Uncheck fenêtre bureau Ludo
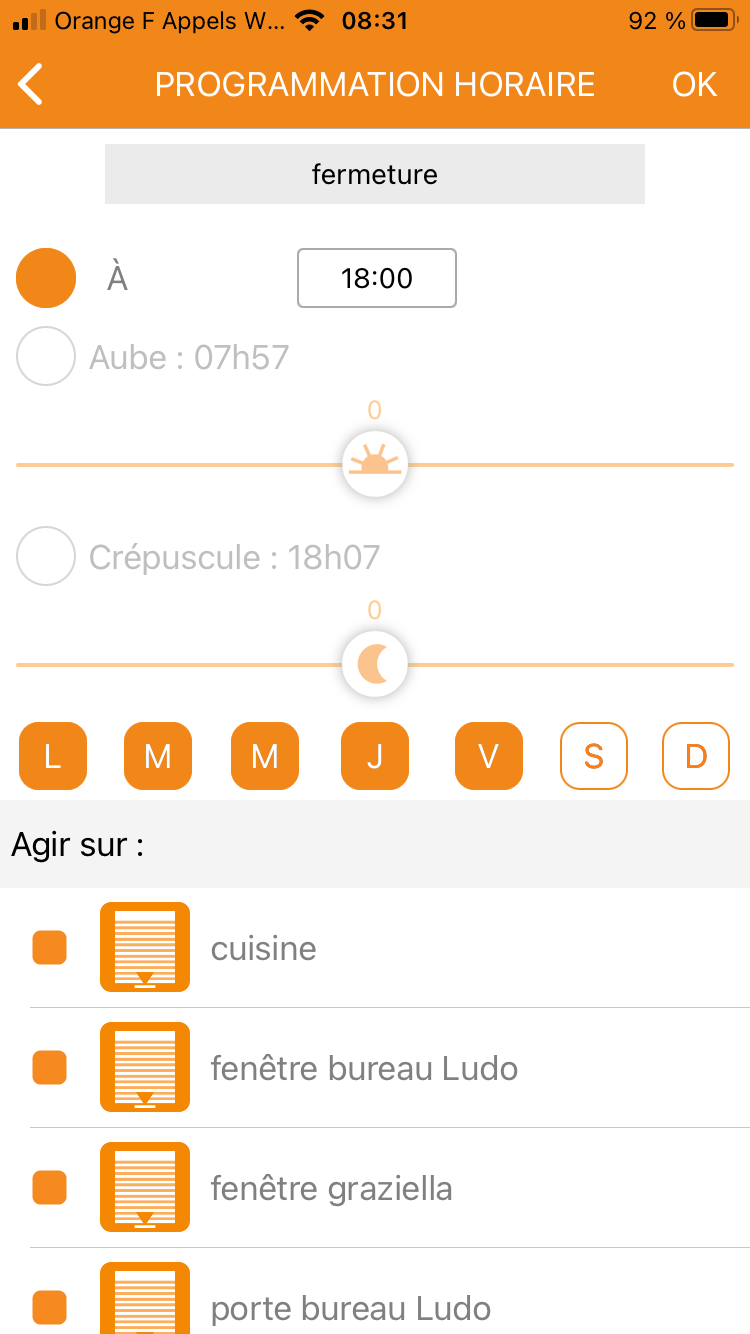Viewport: 750px width, 1334px height. [50, 1067]
